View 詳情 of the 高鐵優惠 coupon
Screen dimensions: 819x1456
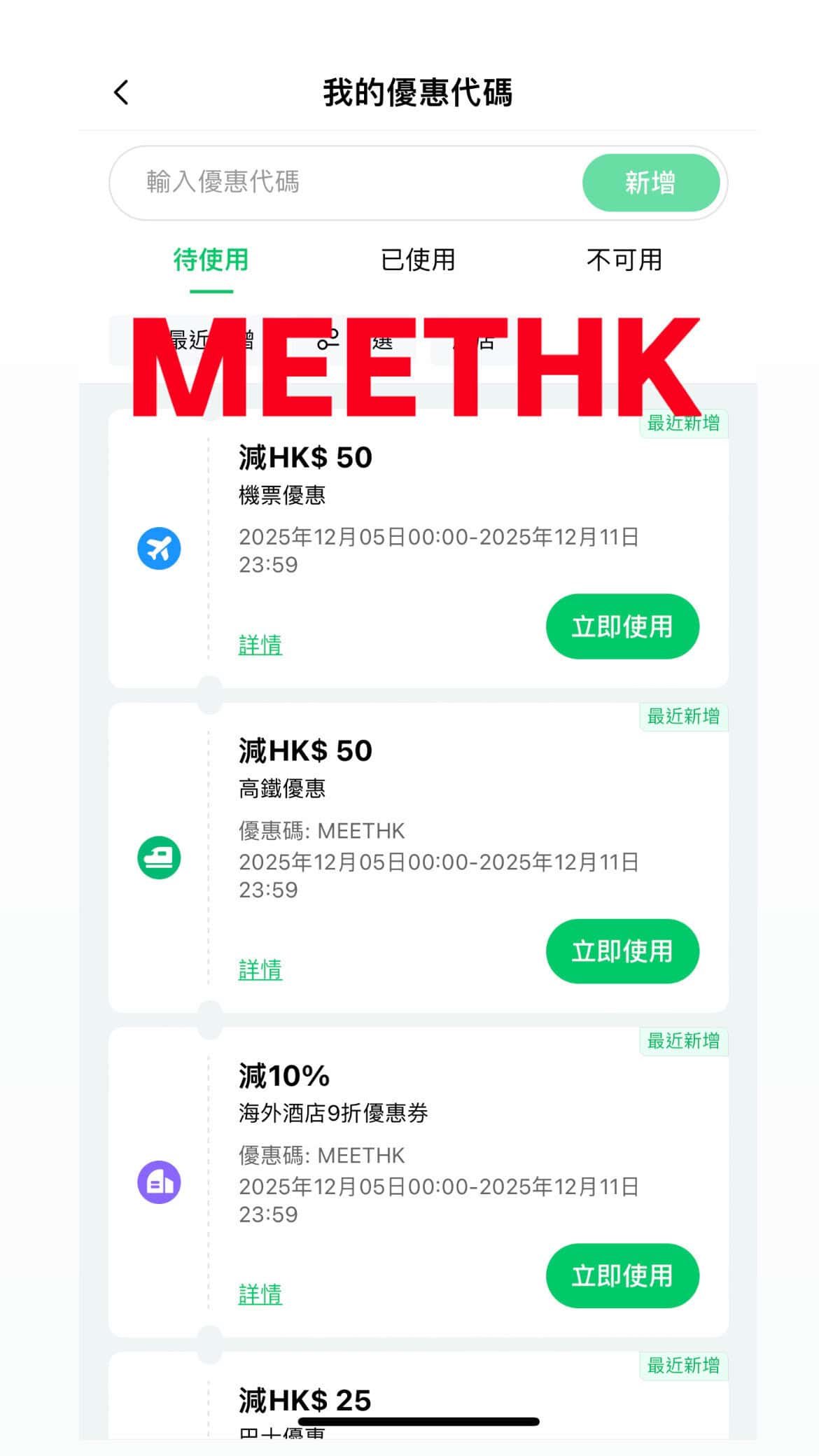click(x=260, y=969)
